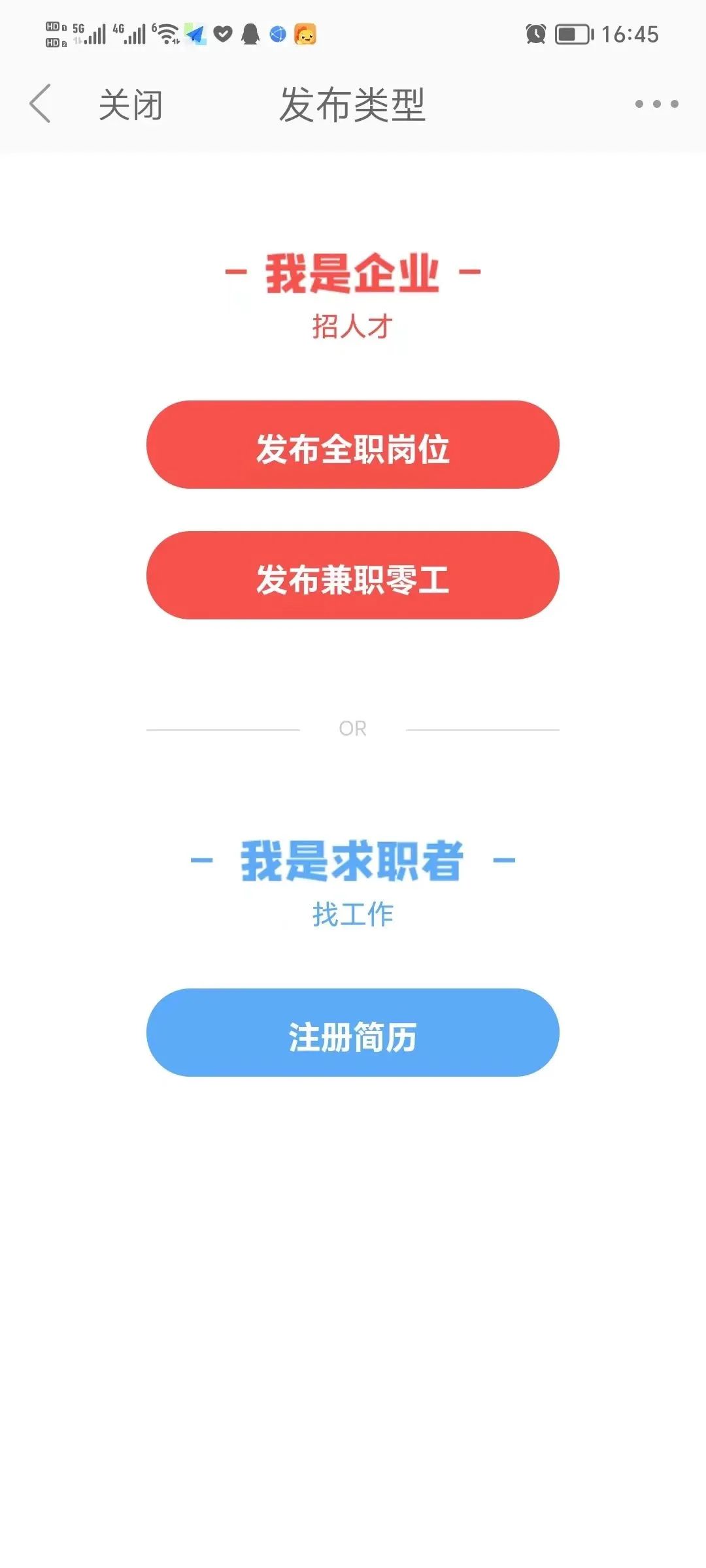Choose 发布兼职零工 to post a part-time gig
This screenshot has height=1568, width=706.
[x=353, y=575]
